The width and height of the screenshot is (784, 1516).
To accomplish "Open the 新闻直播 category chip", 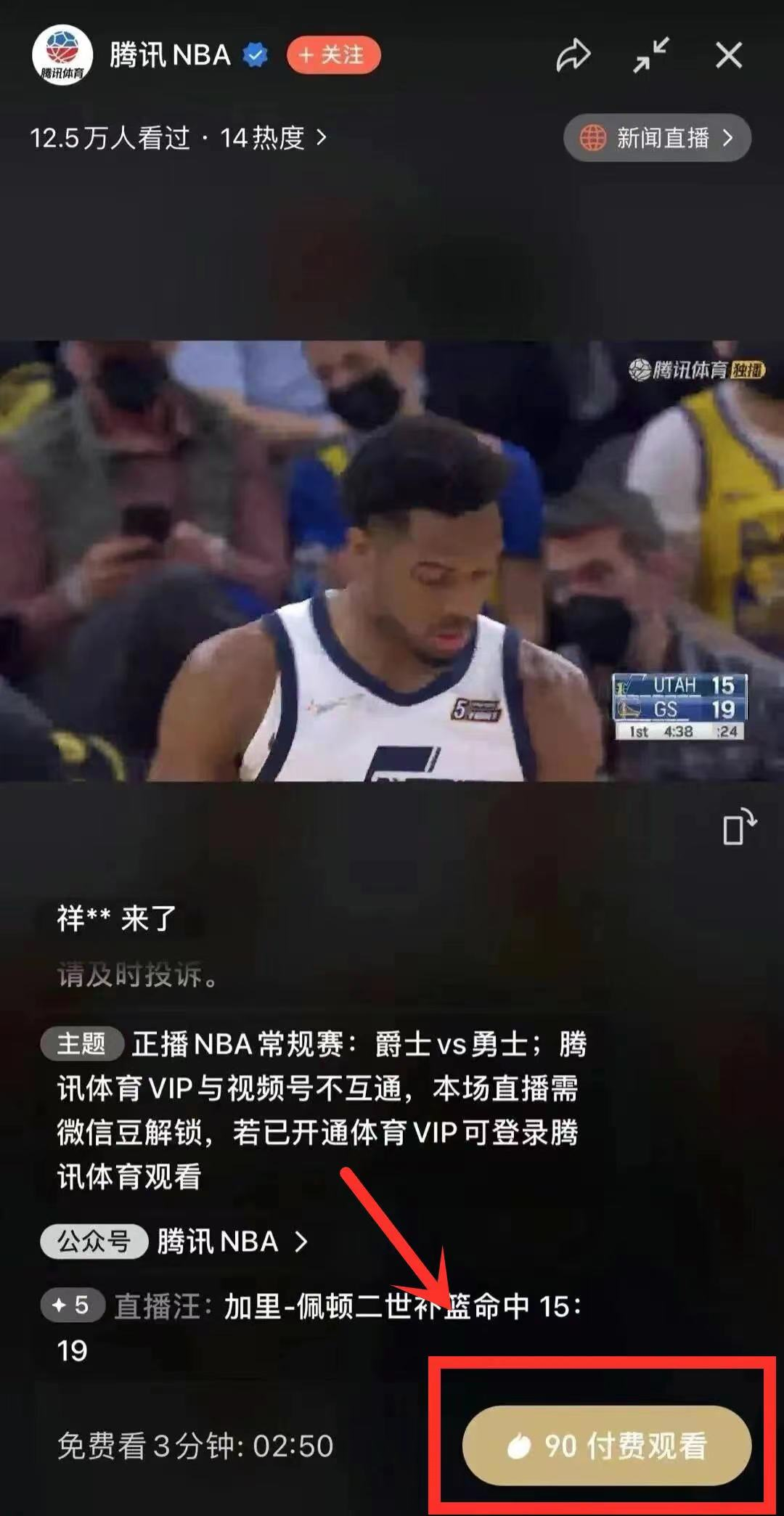I will pos(657,137).
